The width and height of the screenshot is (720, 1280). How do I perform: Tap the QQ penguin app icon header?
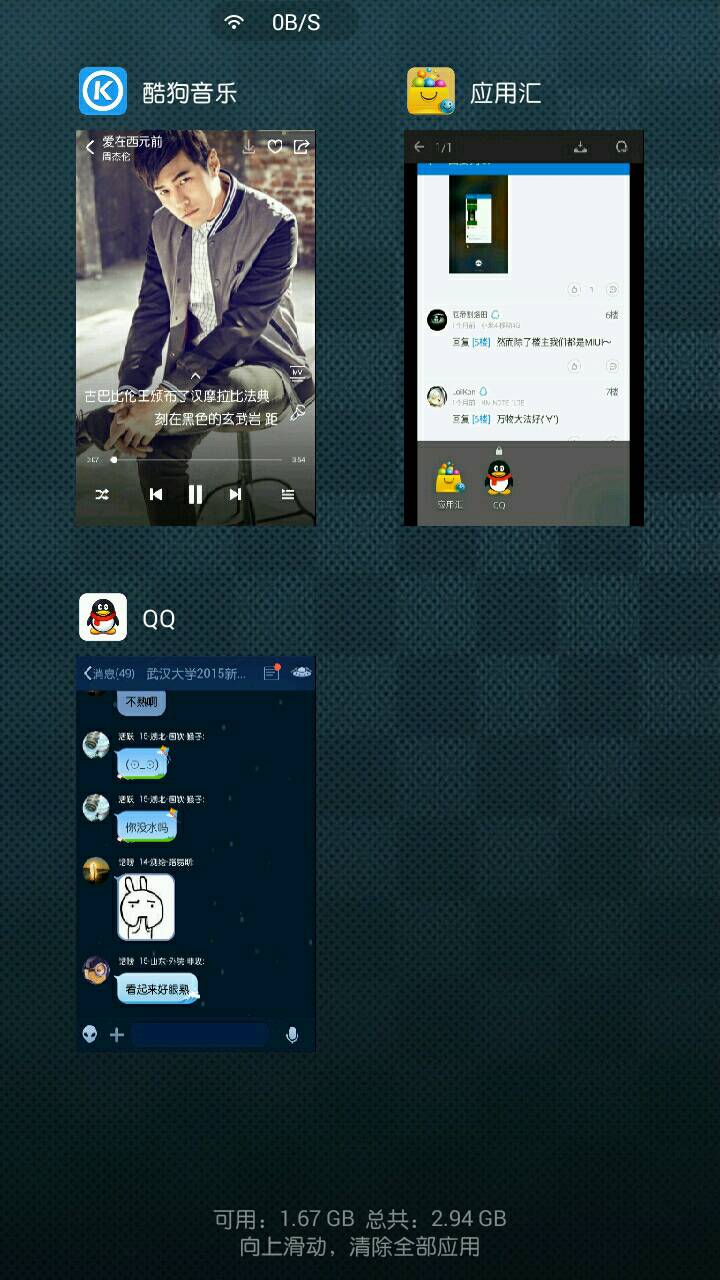click(103, 617)
